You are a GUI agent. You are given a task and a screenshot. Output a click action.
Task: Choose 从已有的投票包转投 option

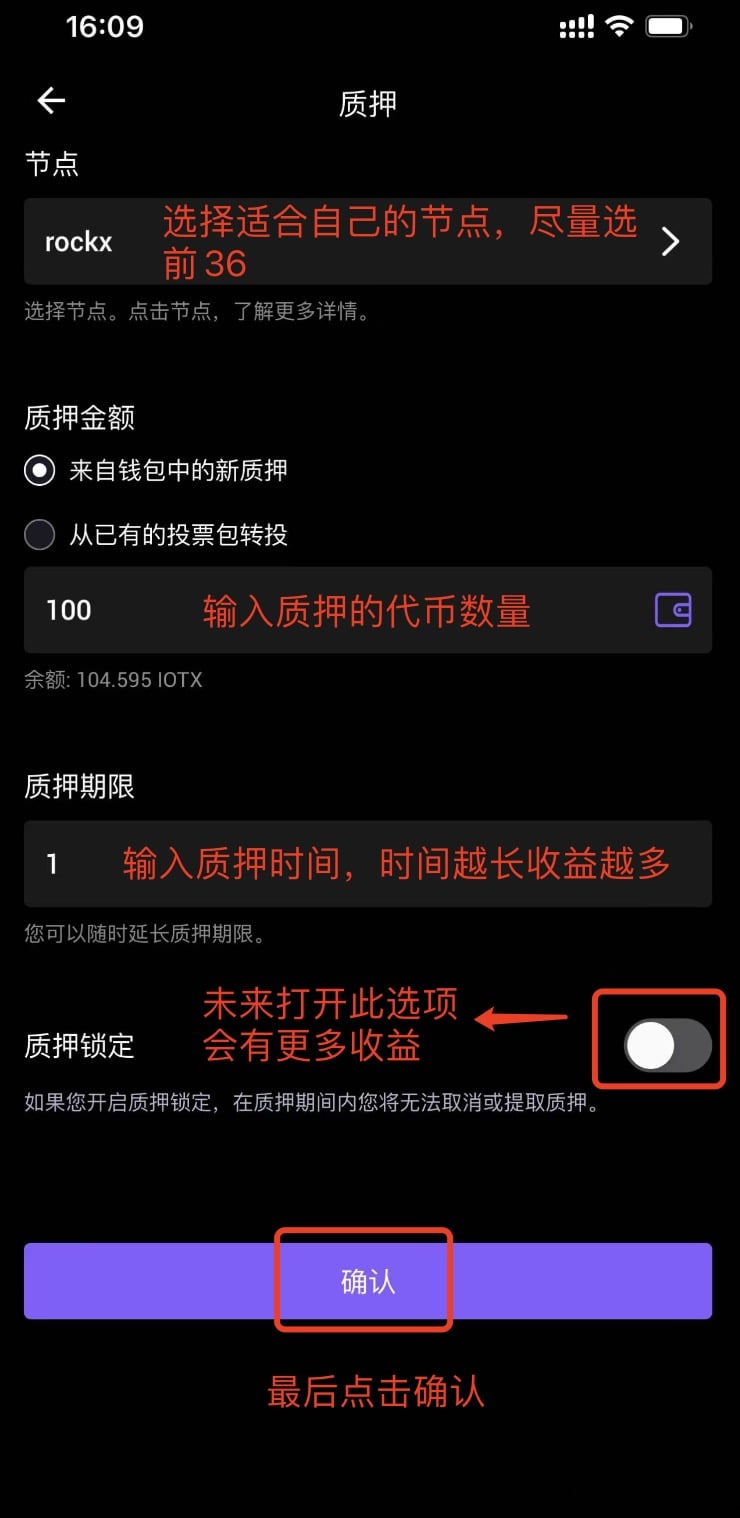click(x=40, y=535)
